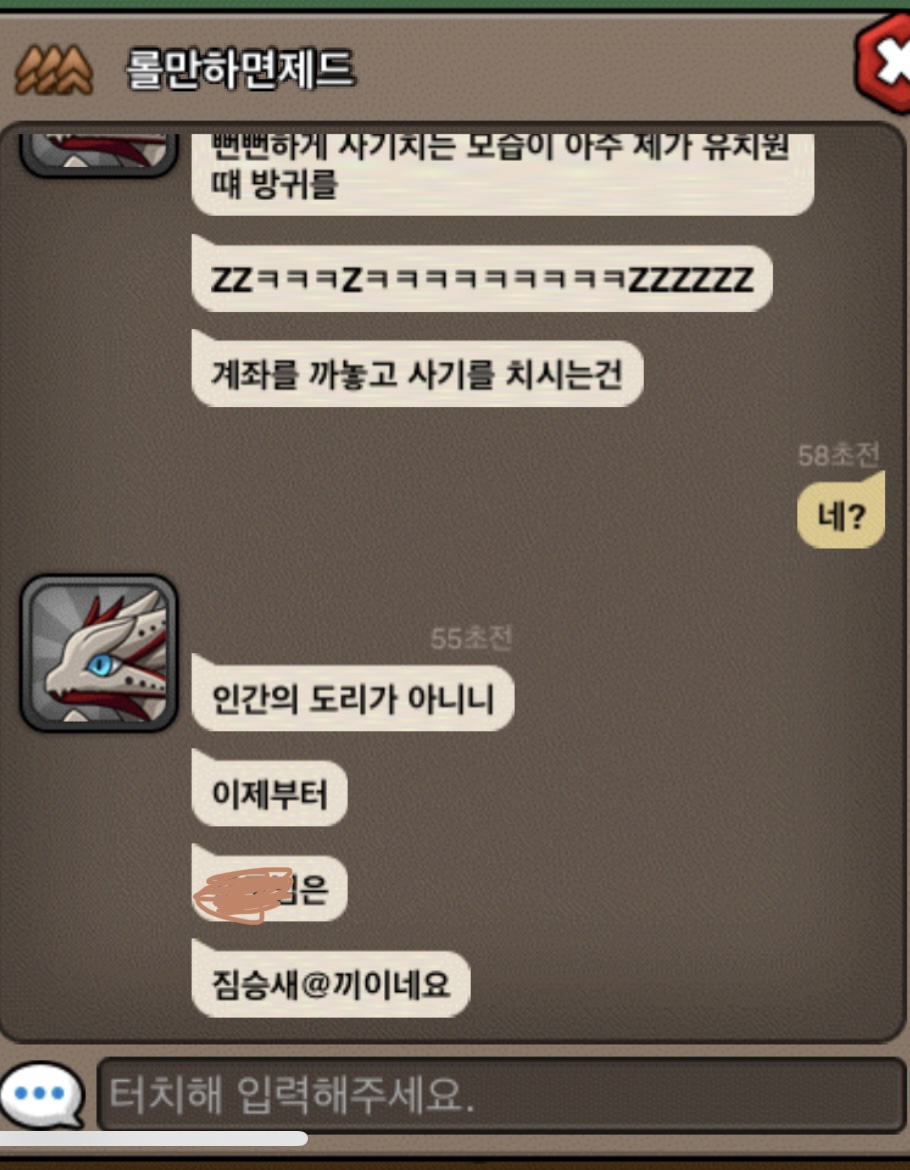Viewport: 910px width, 1170px height.
Task: Open the speech bubble chat icon
Action: (42, 1094)
